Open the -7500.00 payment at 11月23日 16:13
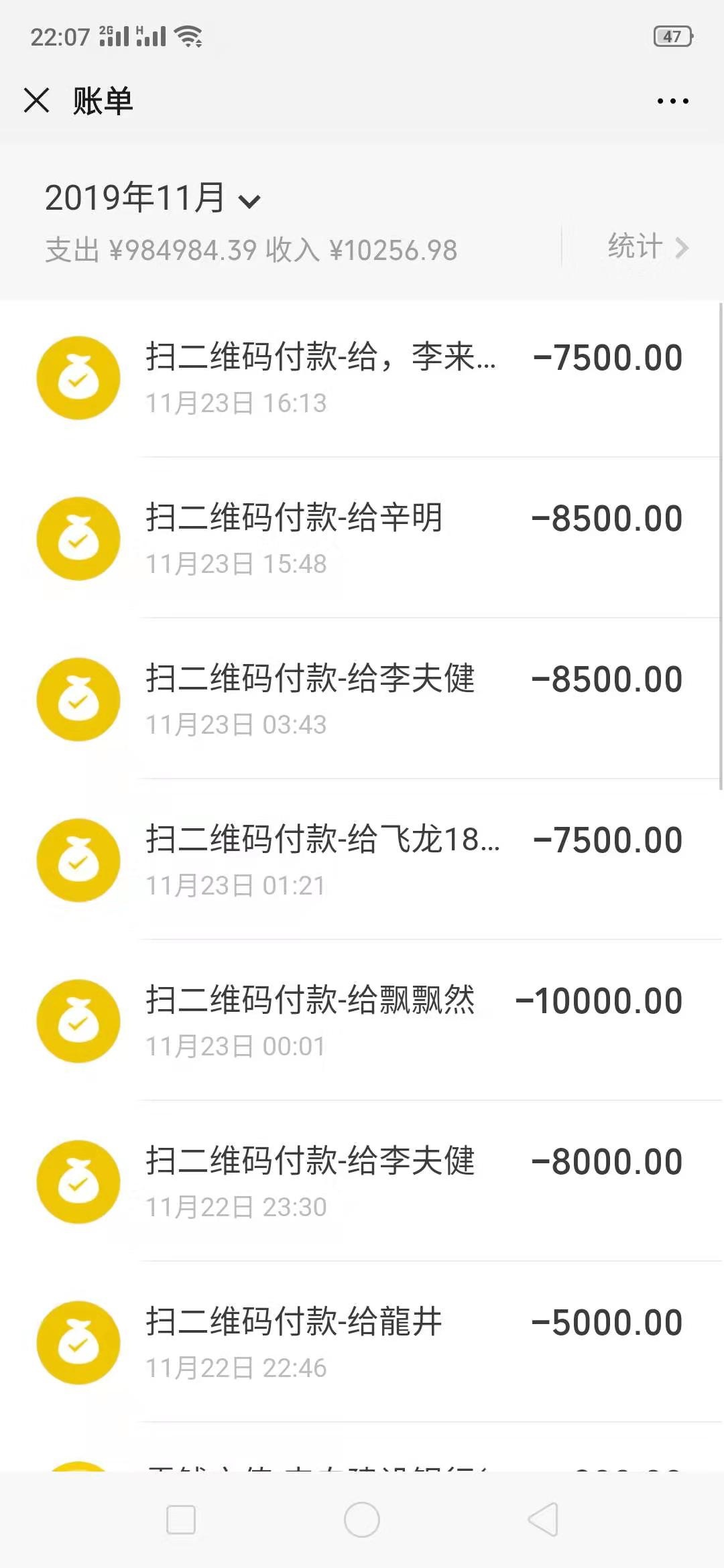724x1568 pixels. tap(362, 377)
